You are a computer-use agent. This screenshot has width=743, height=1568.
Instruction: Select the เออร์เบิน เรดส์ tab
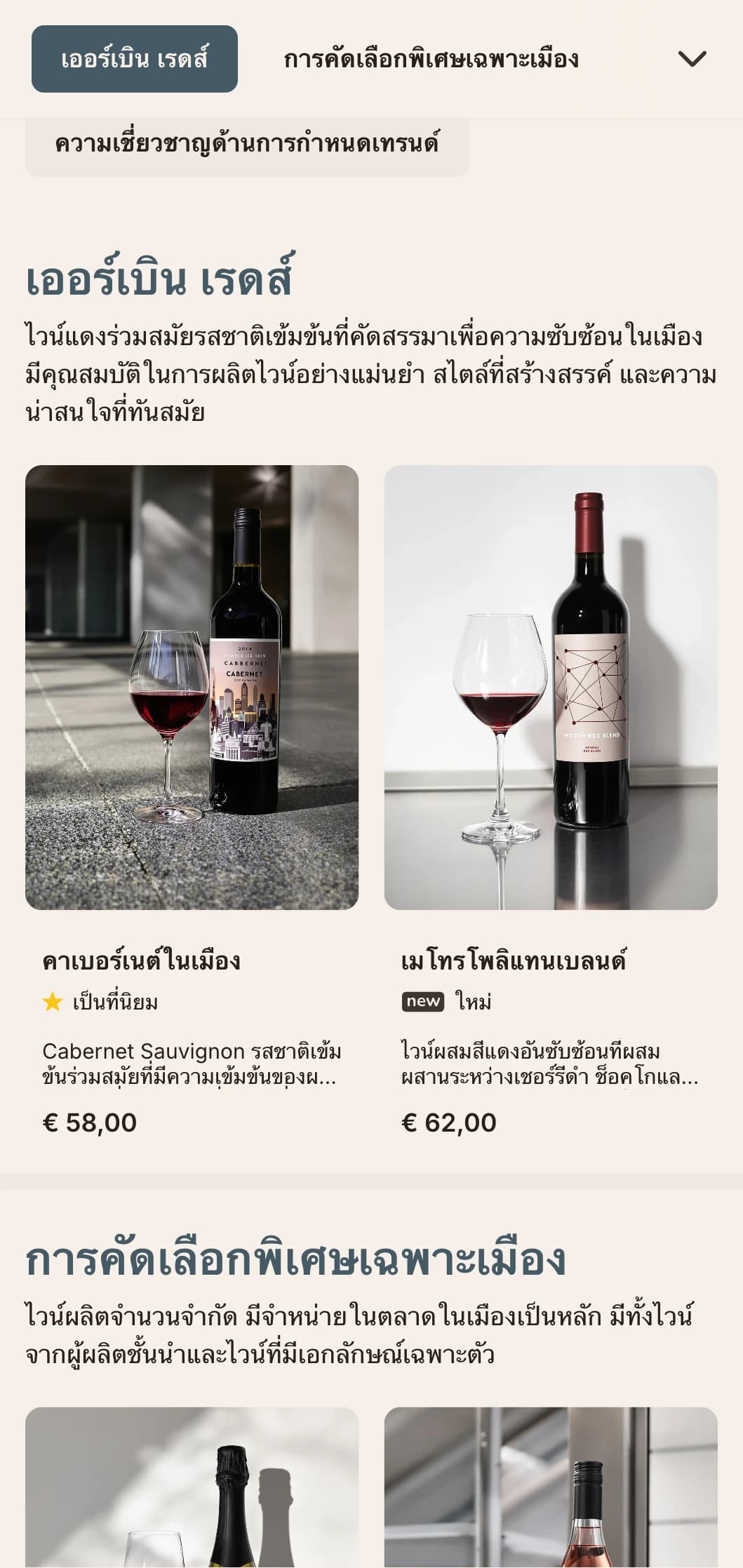pyautogui.click(x=134, y=59)
